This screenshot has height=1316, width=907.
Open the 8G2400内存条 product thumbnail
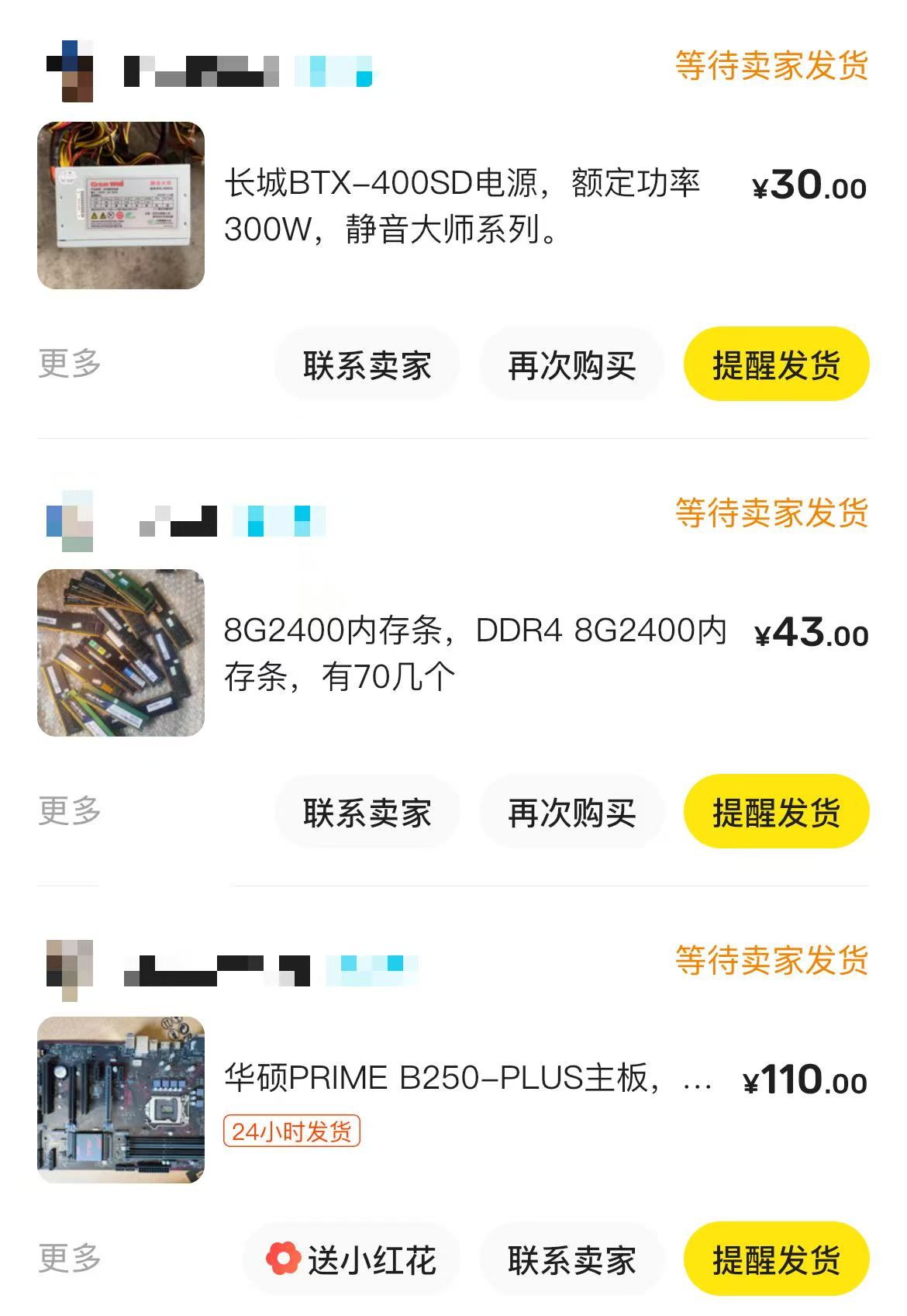[121, 653]
